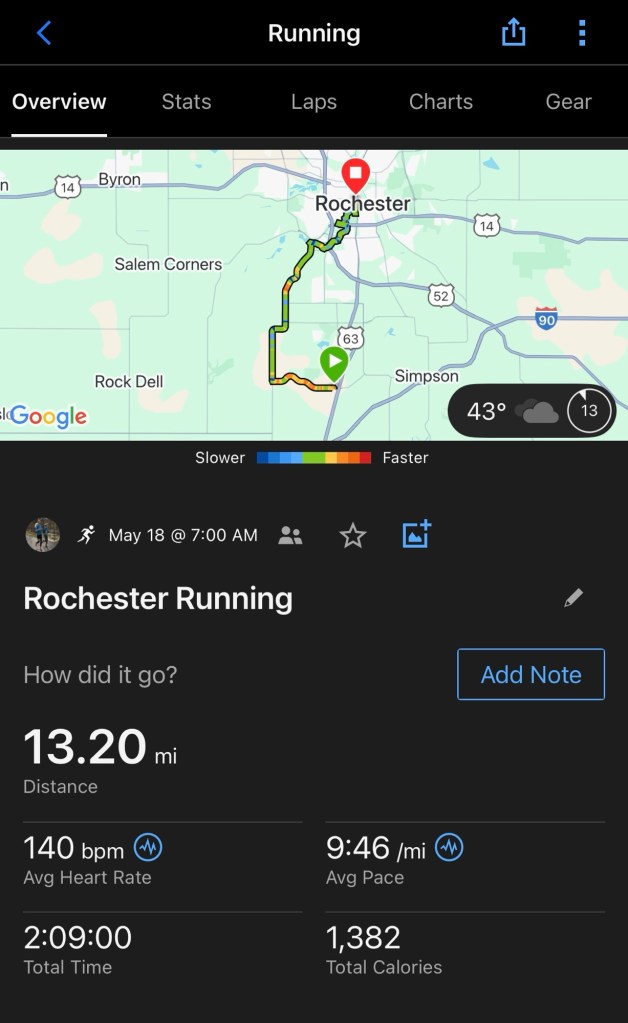Switch to the Laps tab
The image size is (628, 1023).
point(314,102)
